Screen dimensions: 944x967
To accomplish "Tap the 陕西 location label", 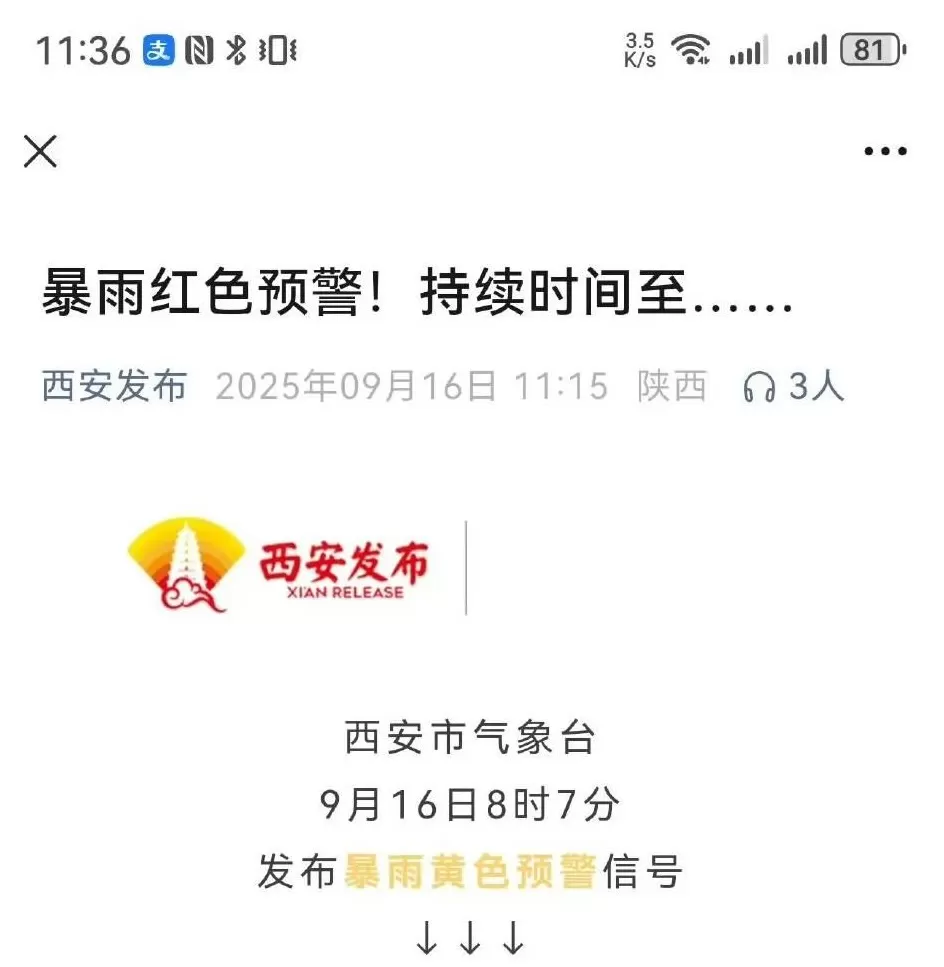I will point(674,387).
